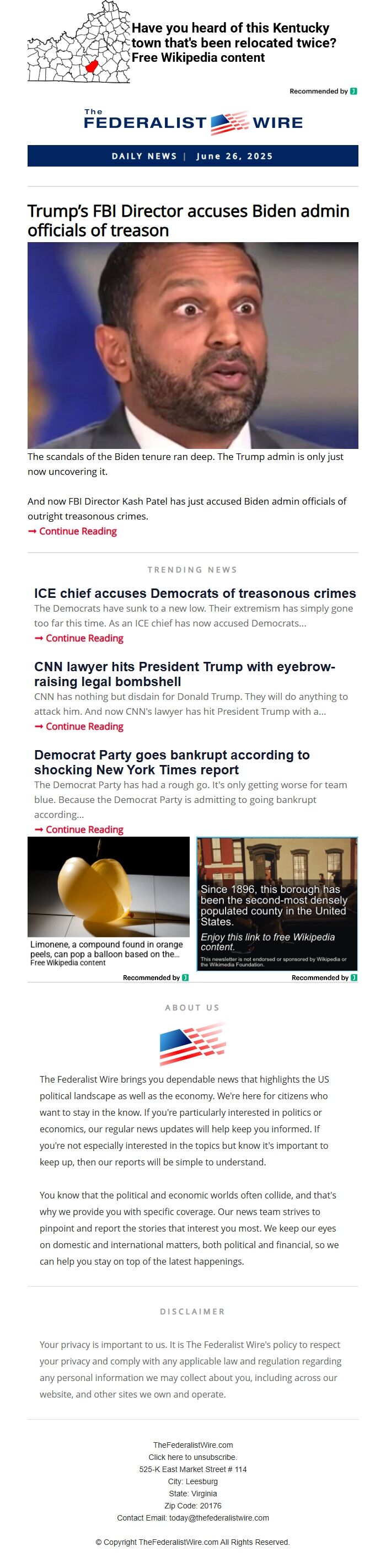Open the CNN lawyer legal bombshell headline
Screen dimensions: 386x1568
185,674
